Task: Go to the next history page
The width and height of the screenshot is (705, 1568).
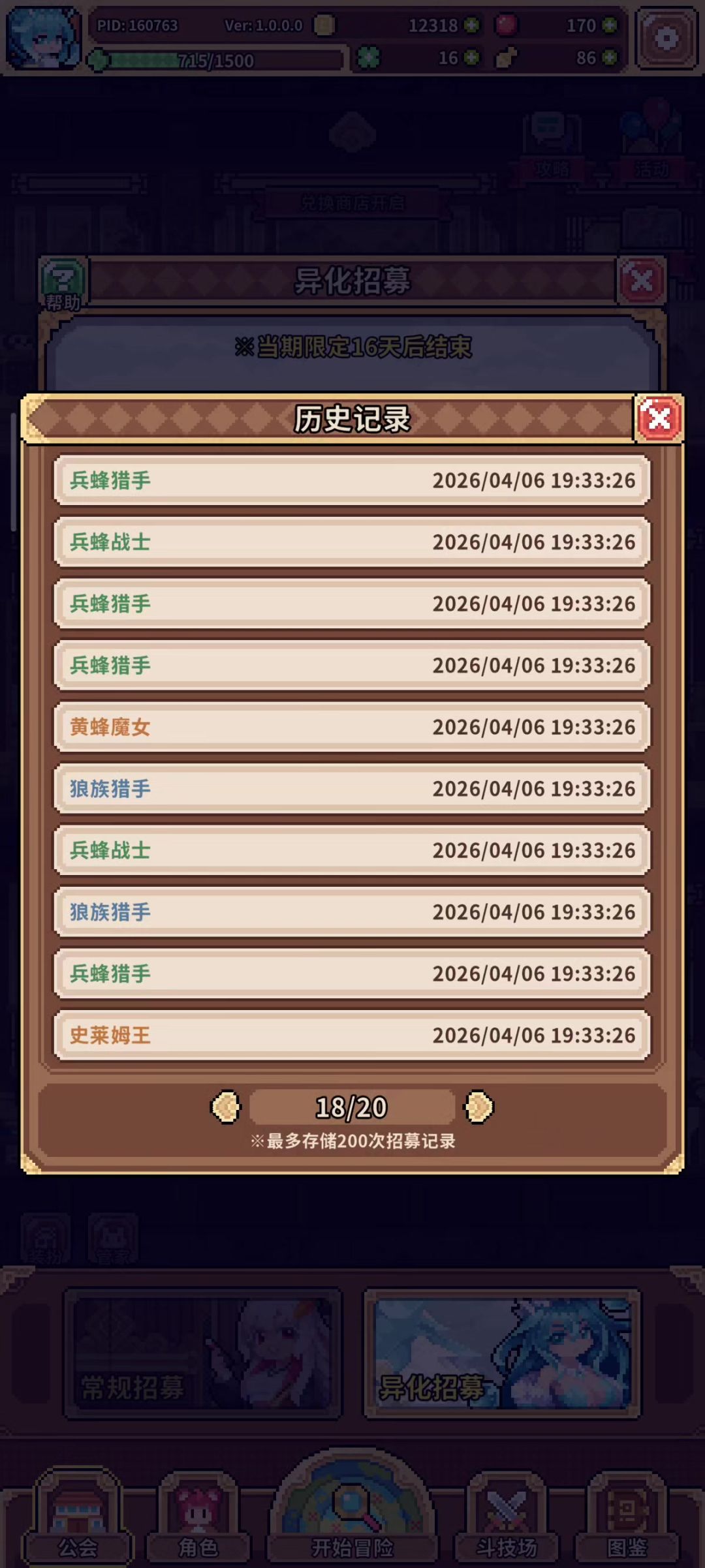Action: 478,1107
